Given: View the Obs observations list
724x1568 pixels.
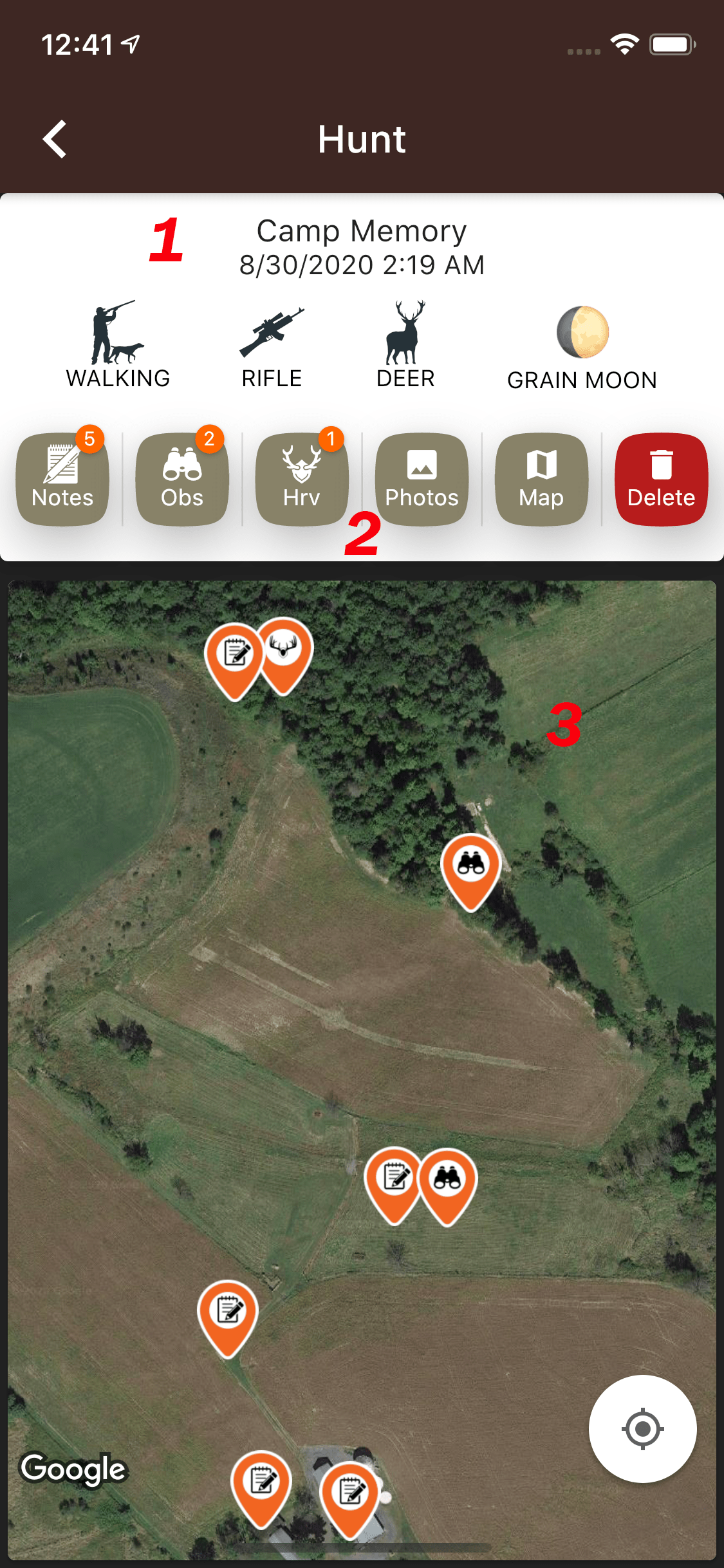Looking at the screenshot, I should (x=182, y=480).
